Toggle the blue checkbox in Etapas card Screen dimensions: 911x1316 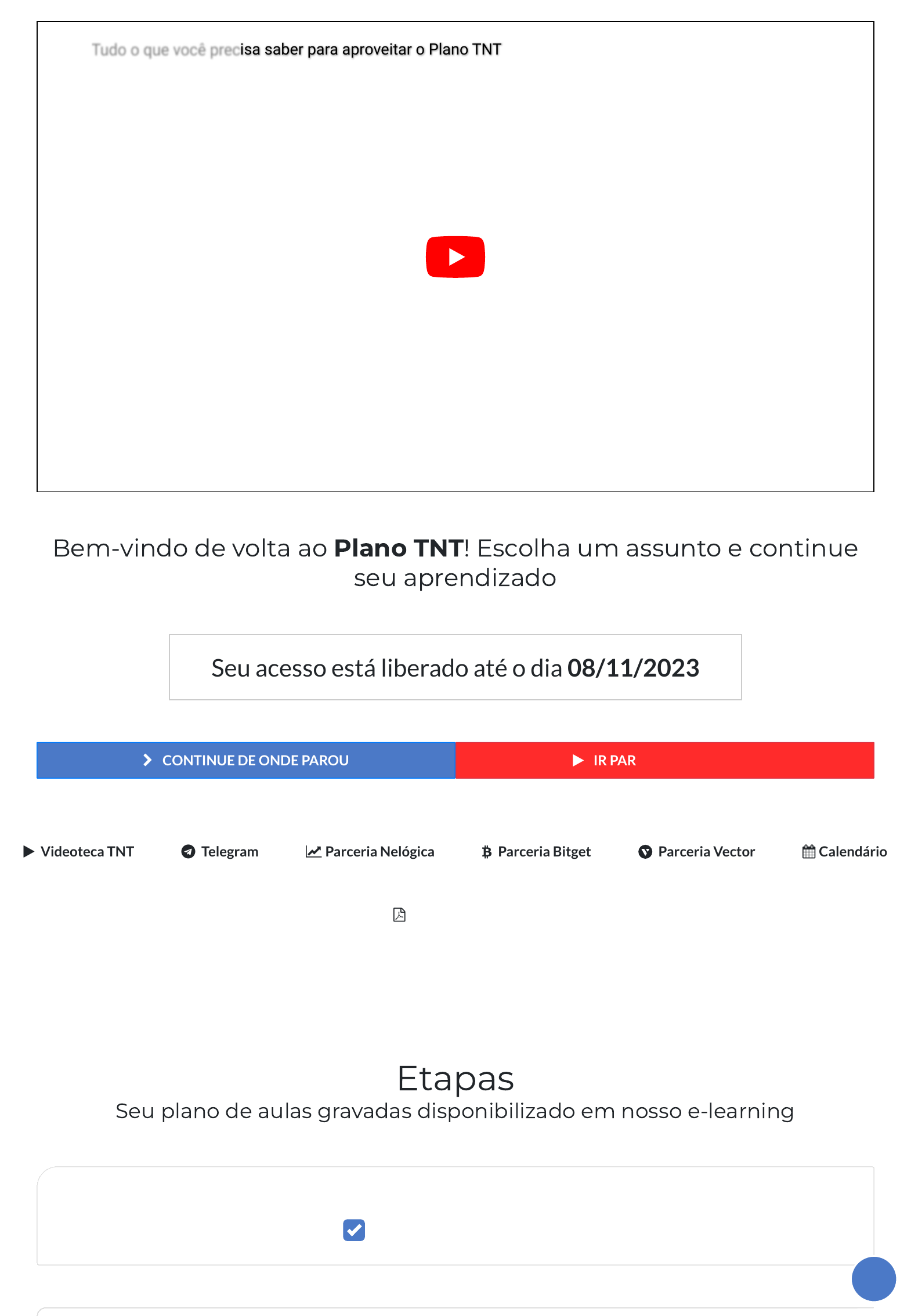coord(354,1230)
